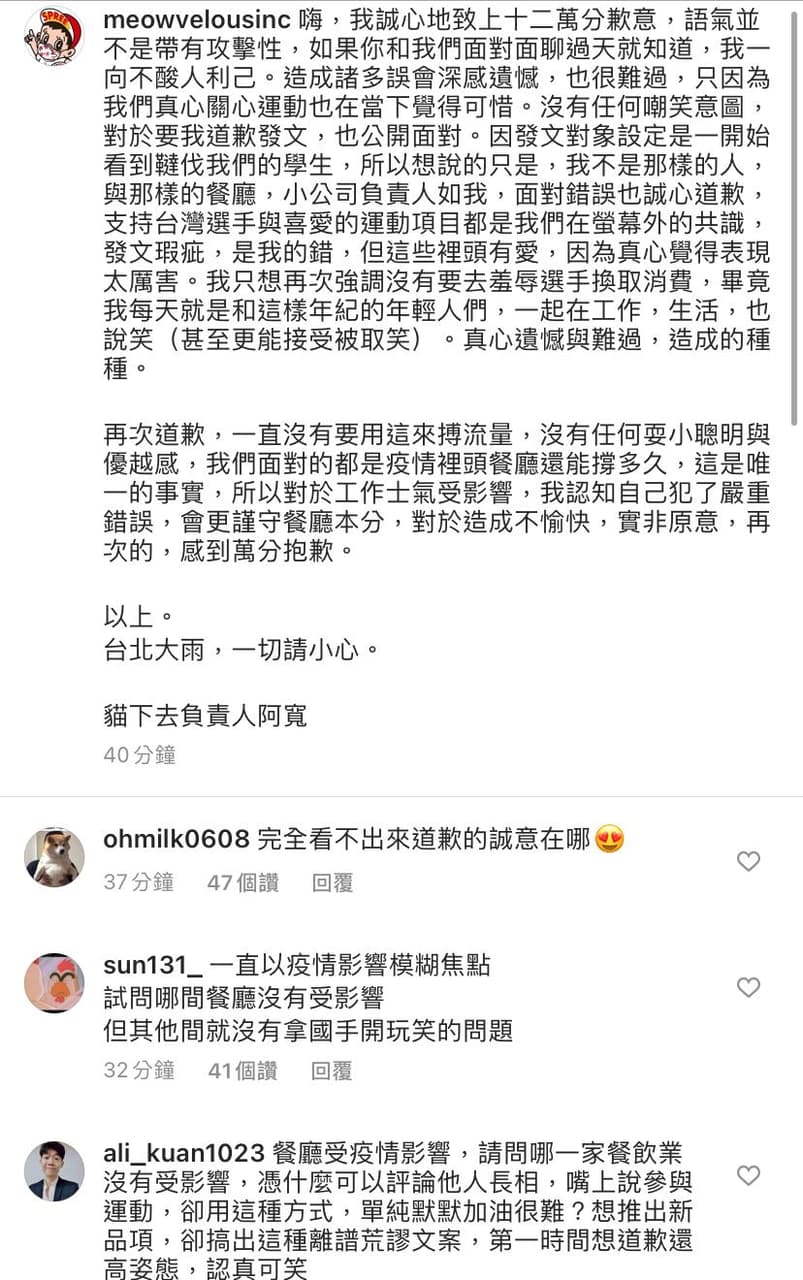Visit the ohmilk0608 username link

tap(175, 839)
